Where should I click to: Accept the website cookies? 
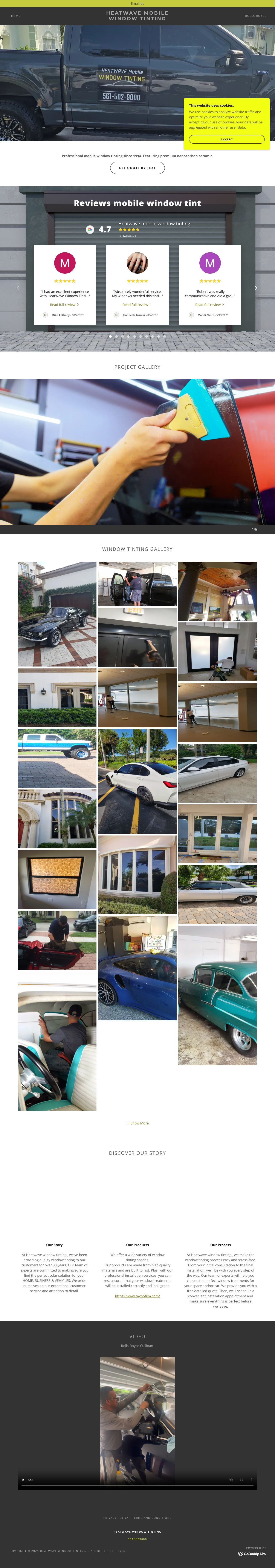pos(226,139)
